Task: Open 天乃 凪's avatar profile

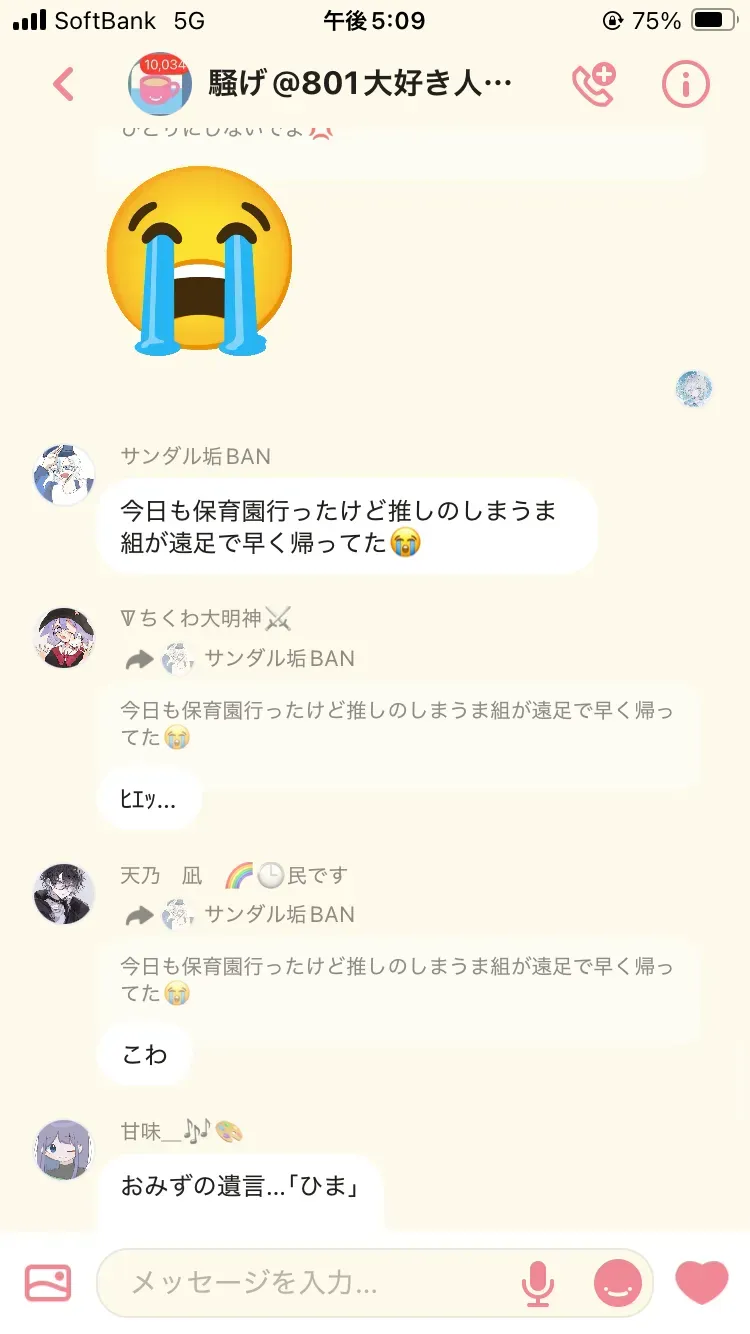Action: [x=64, y=893]
